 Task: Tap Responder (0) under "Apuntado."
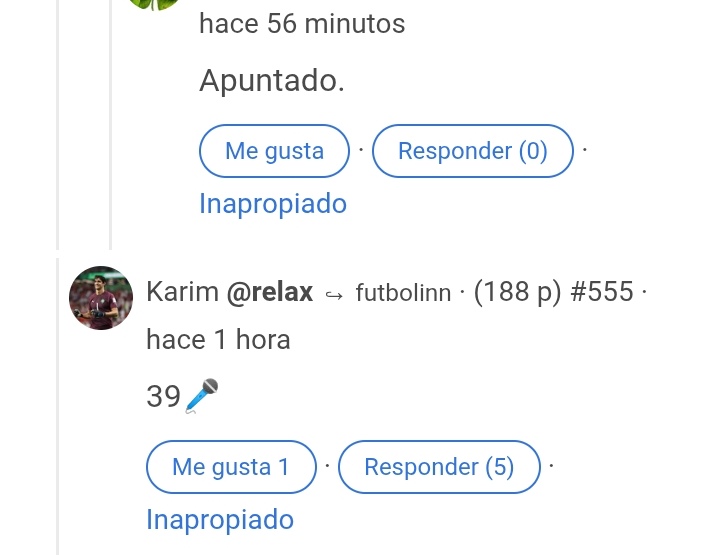(x=472, y=151)
